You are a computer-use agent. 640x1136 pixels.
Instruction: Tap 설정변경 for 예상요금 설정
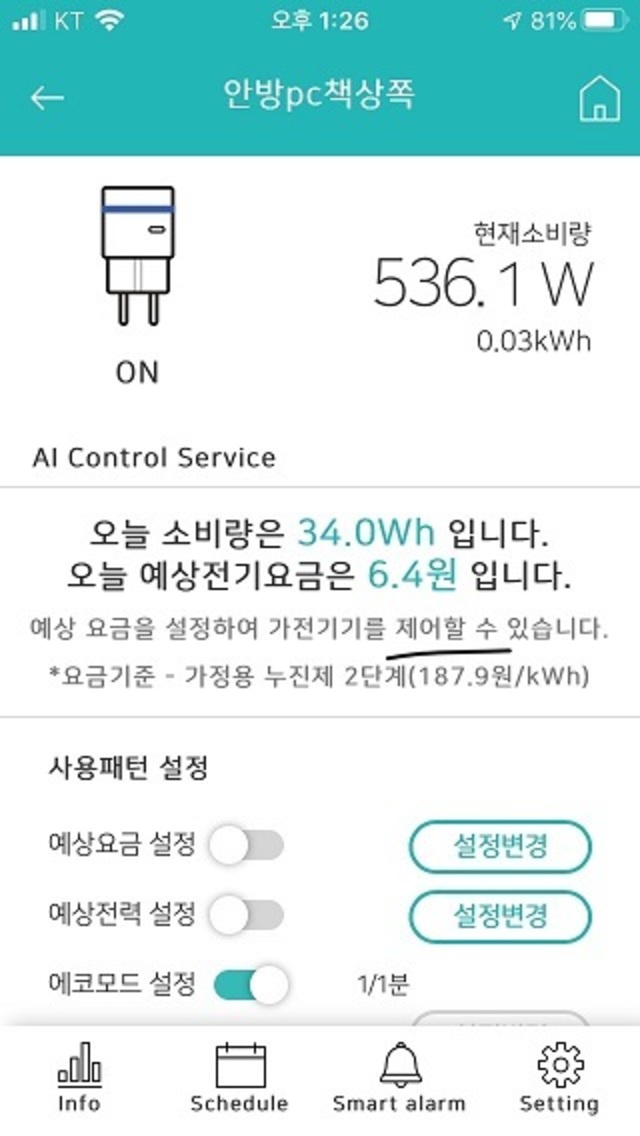pyautogui.click(x=500, y=848)
